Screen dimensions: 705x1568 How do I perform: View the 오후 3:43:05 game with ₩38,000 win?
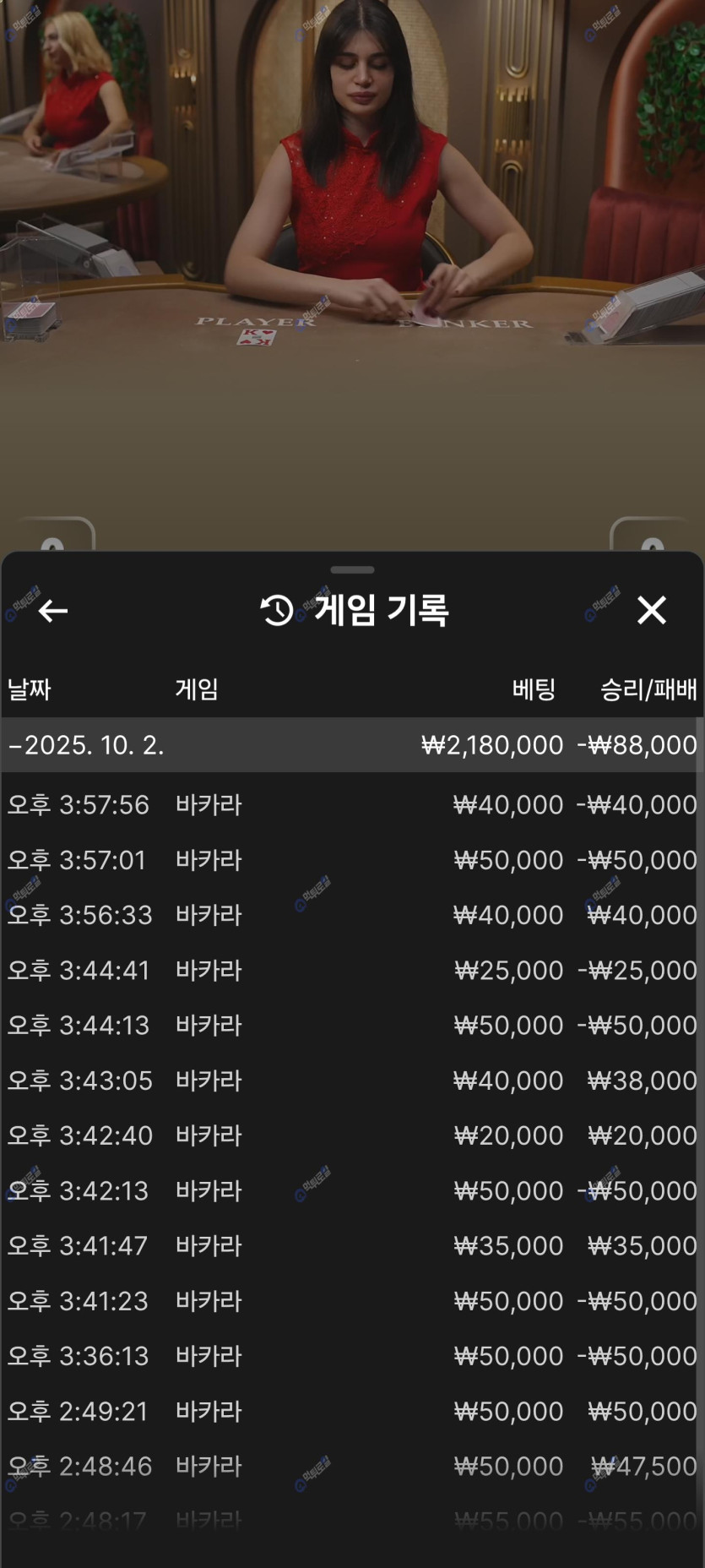[352, 1081]
